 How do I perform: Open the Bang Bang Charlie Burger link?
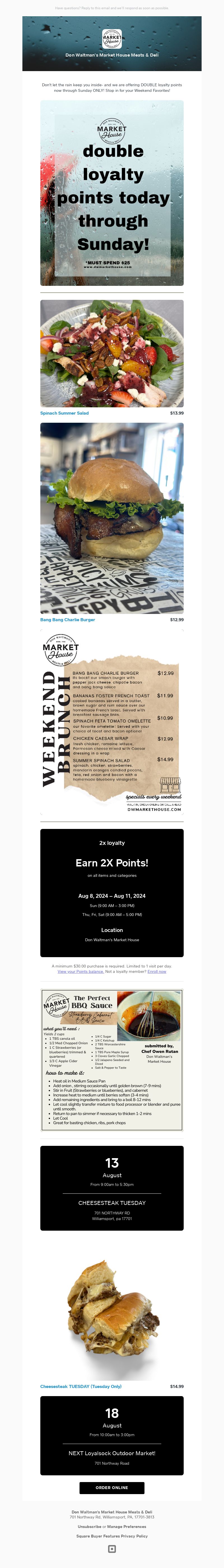[x=67, y=620]
